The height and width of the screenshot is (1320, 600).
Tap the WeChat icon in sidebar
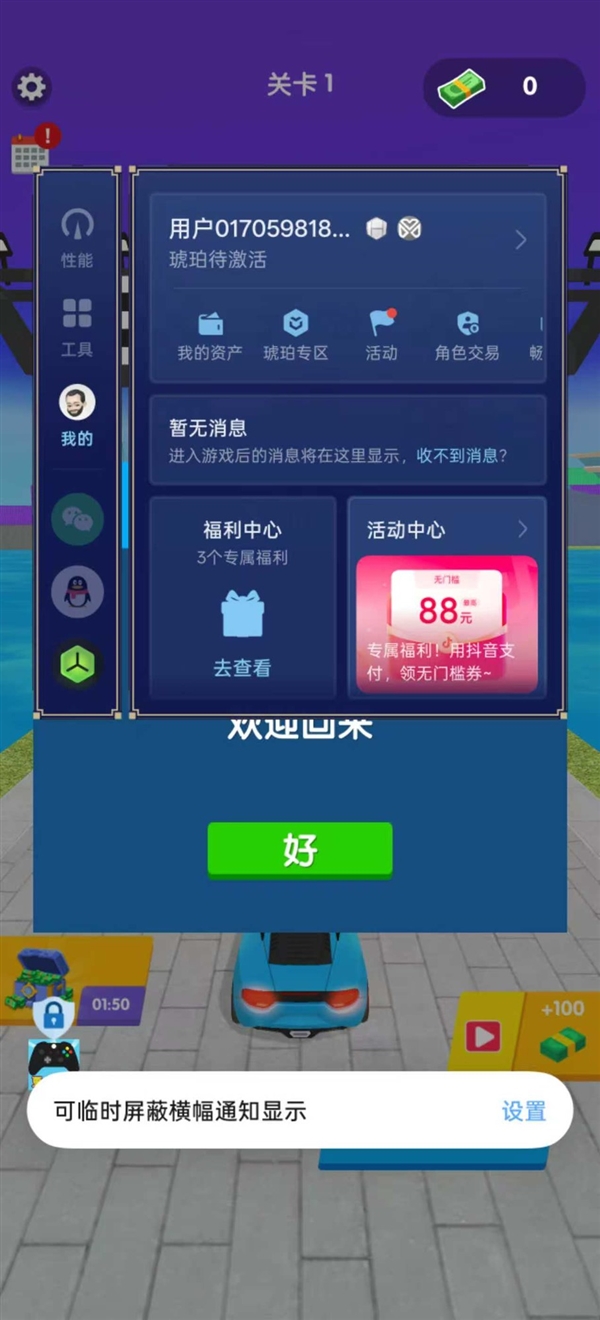77,519
